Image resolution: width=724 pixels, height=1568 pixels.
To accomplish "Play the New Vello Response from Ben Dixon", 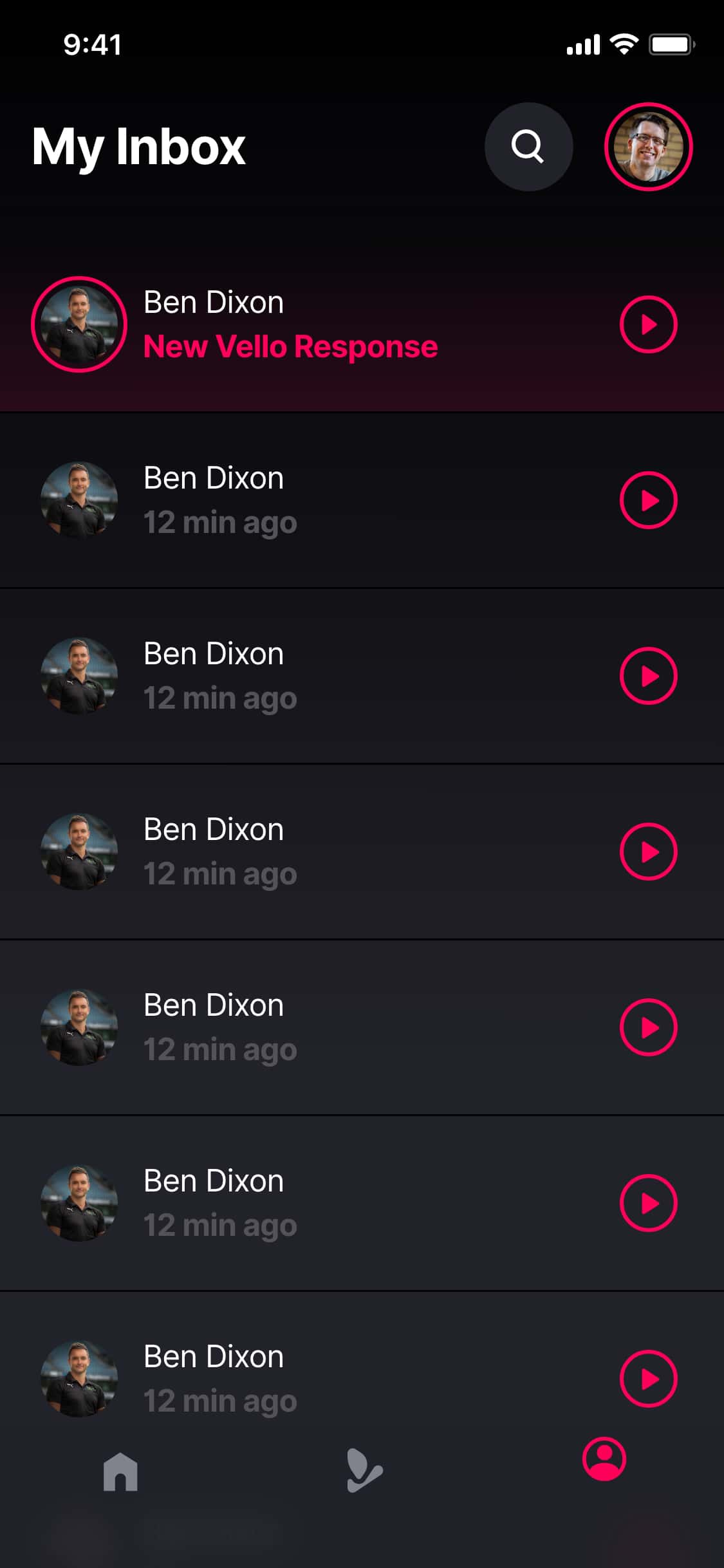I will coord(648,324).
